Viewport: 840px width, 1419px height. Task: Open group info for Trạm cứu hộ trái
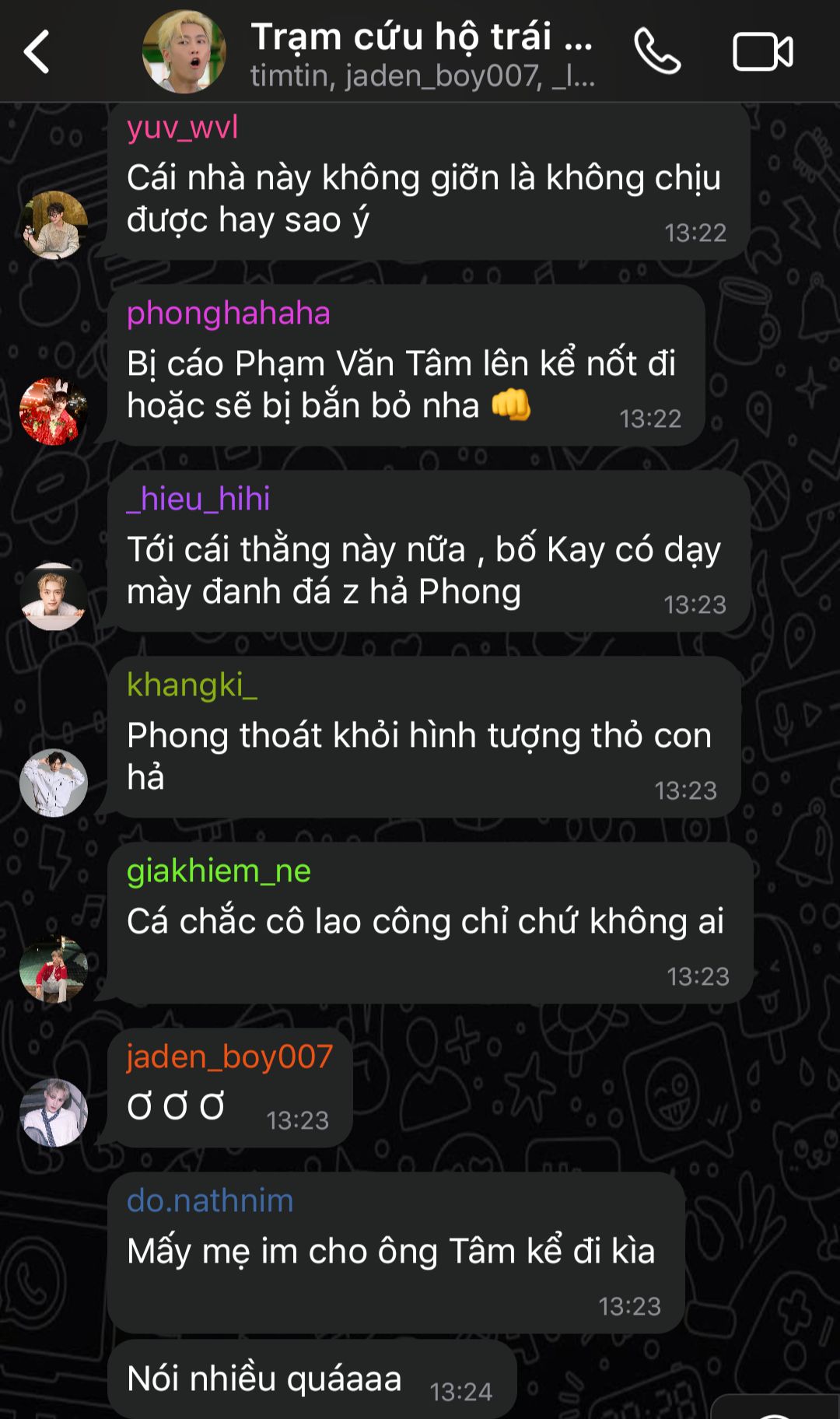coord(423,54)
